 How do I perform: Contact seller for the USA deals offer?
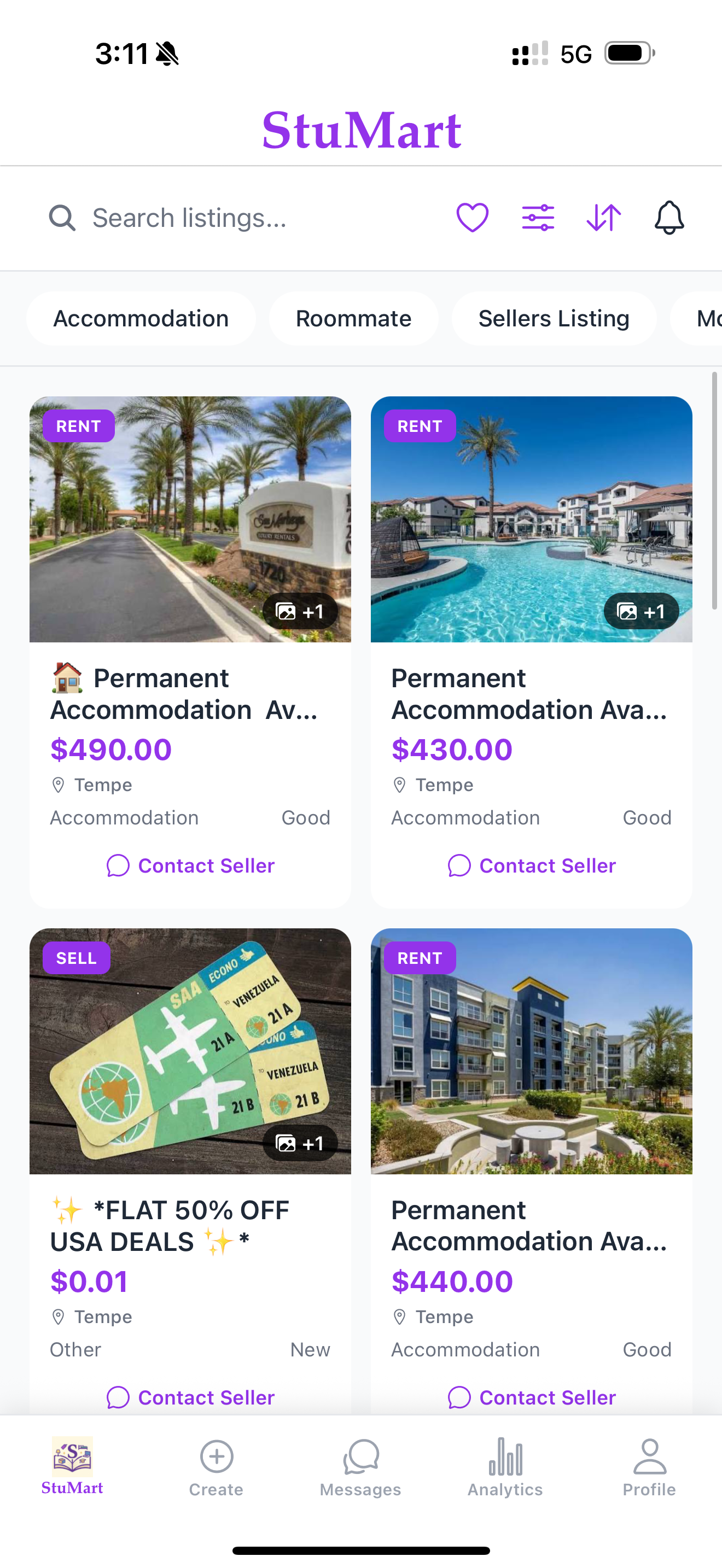[x=189, y=1397]
